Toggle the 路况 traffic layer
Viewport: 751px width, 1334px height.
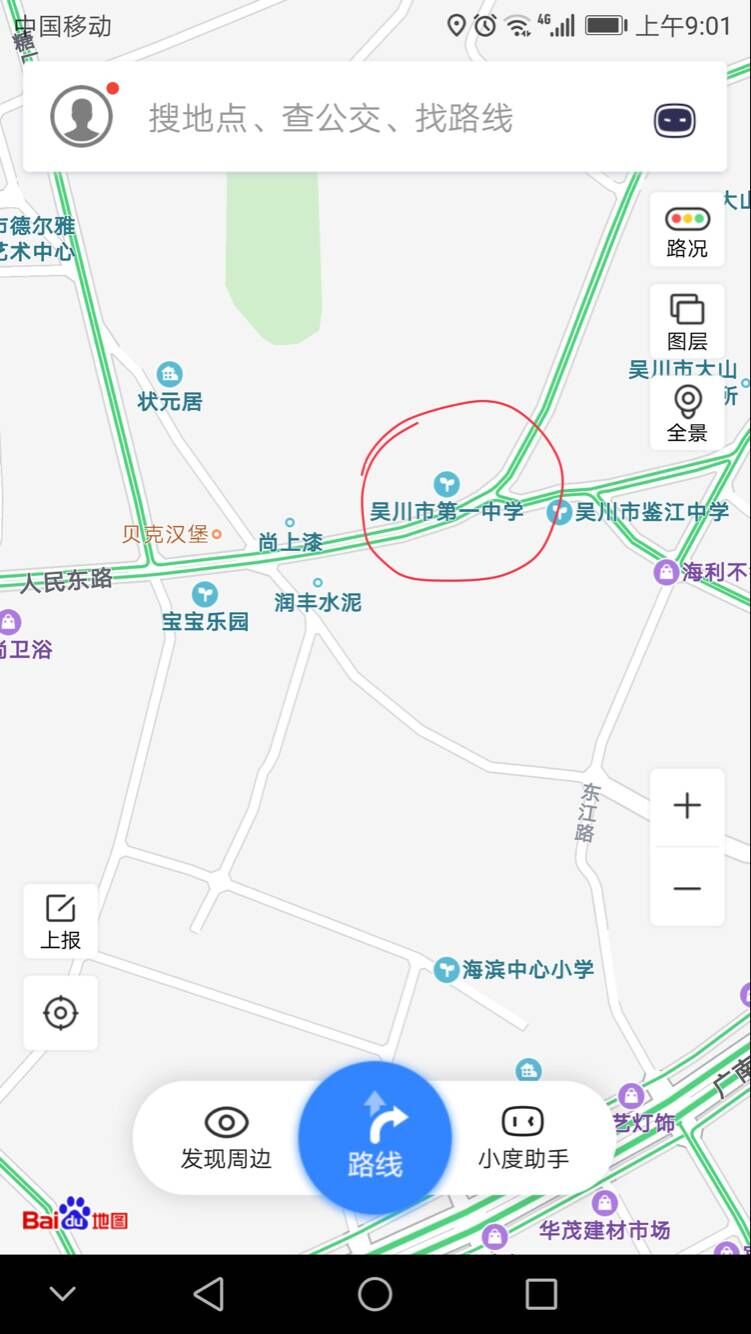tap(687, 231)
